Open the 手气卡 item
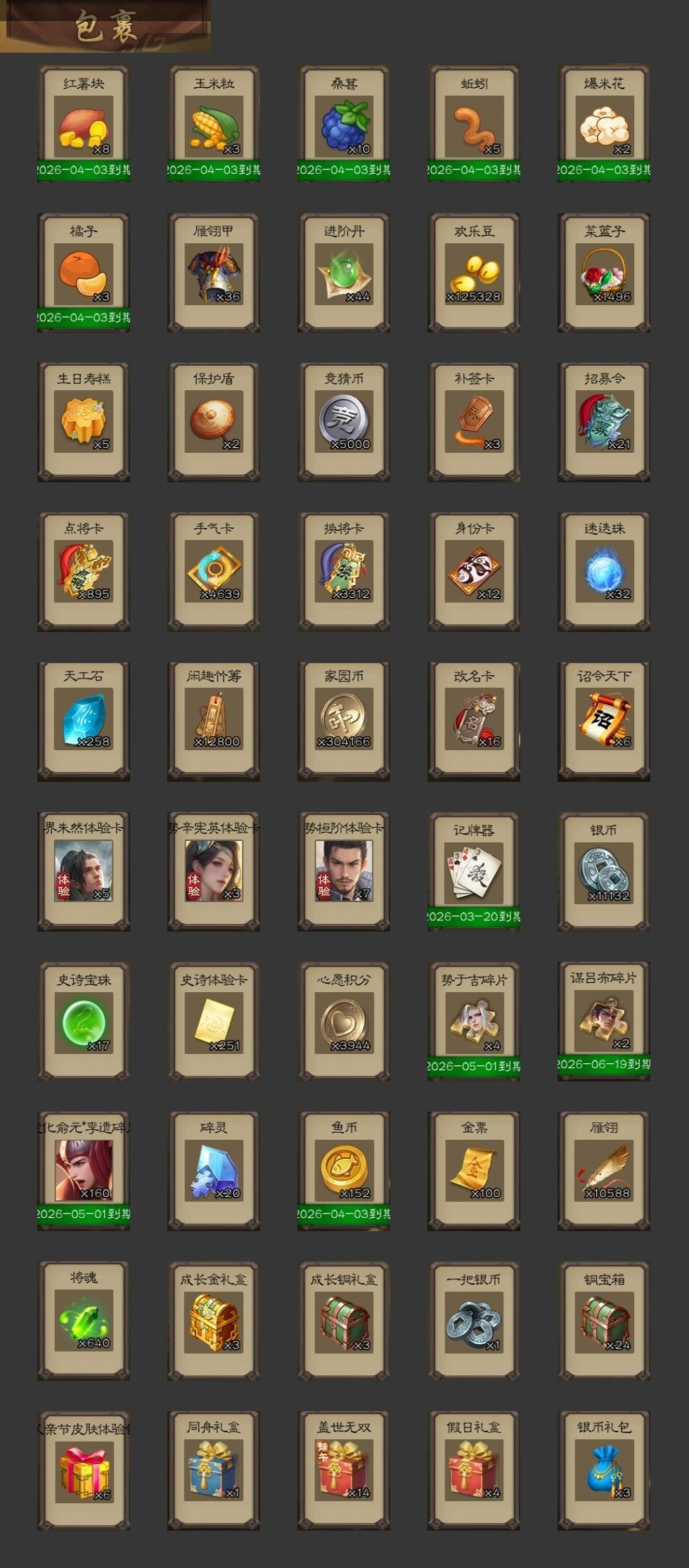This screenshot has height=1568, width=689. [x=213, y=571]
